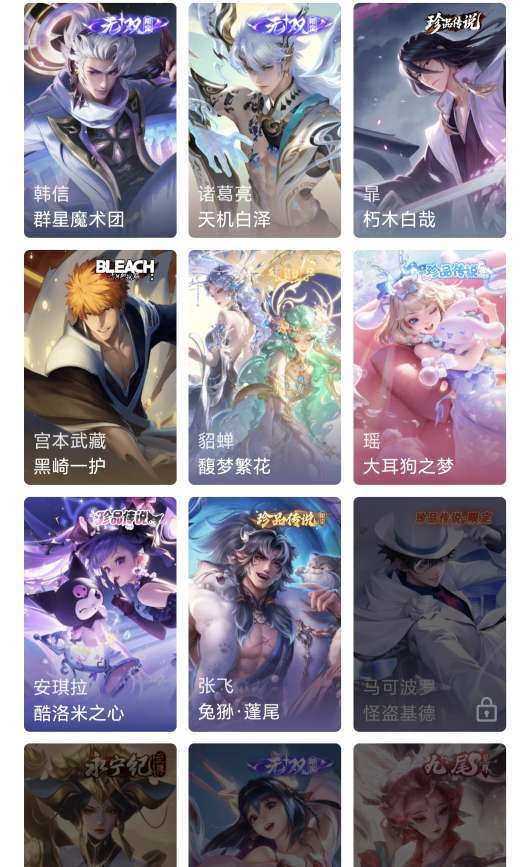Tap the locked 马可波罗 怪盗基德 card

pyautogui.click(x=429, y=614)
